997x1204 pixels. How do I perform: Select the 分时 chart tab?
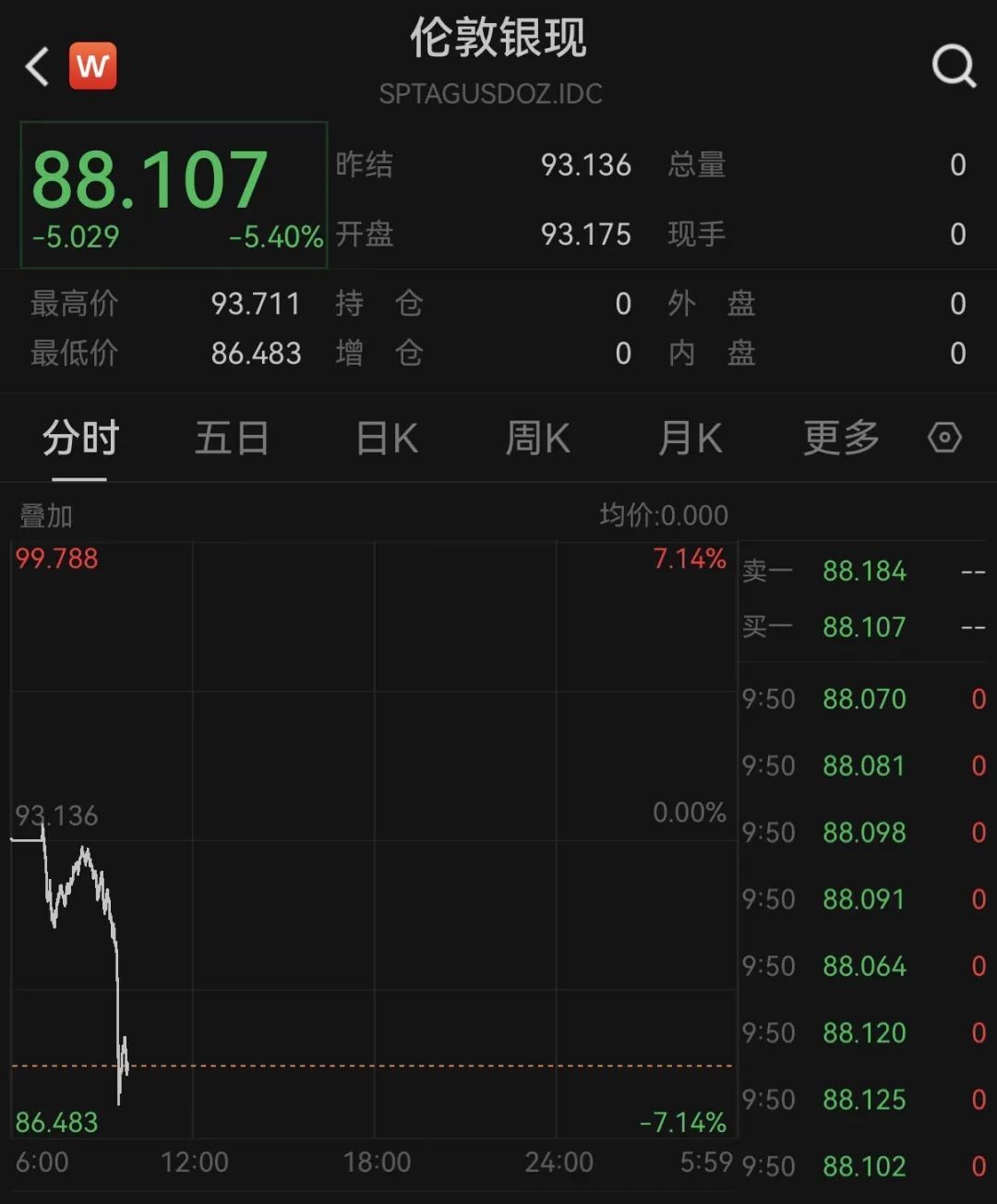pos(80,438)
